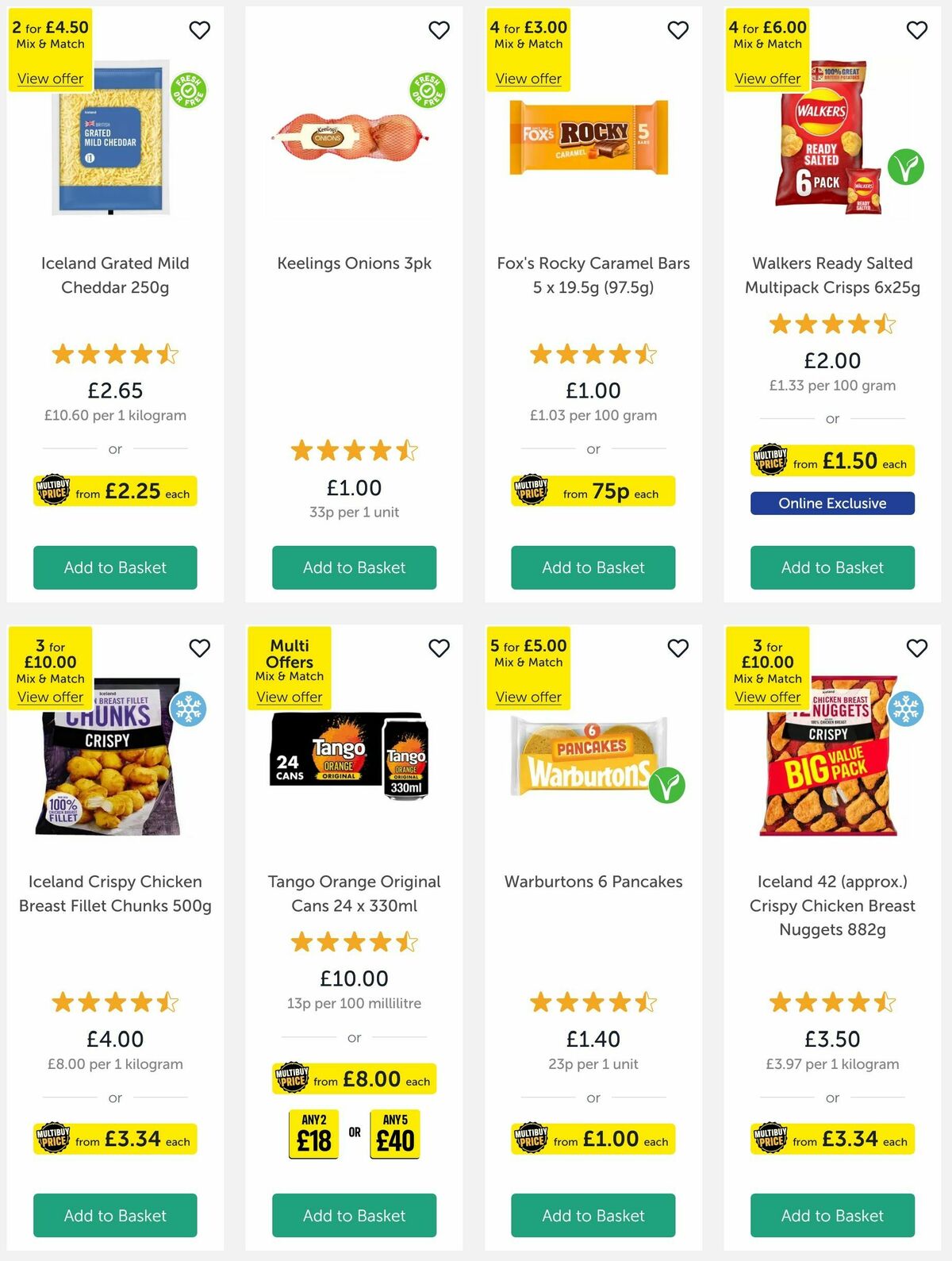
Task: Toggle the heart on Keelings Onions
Action: click(439, 29)
